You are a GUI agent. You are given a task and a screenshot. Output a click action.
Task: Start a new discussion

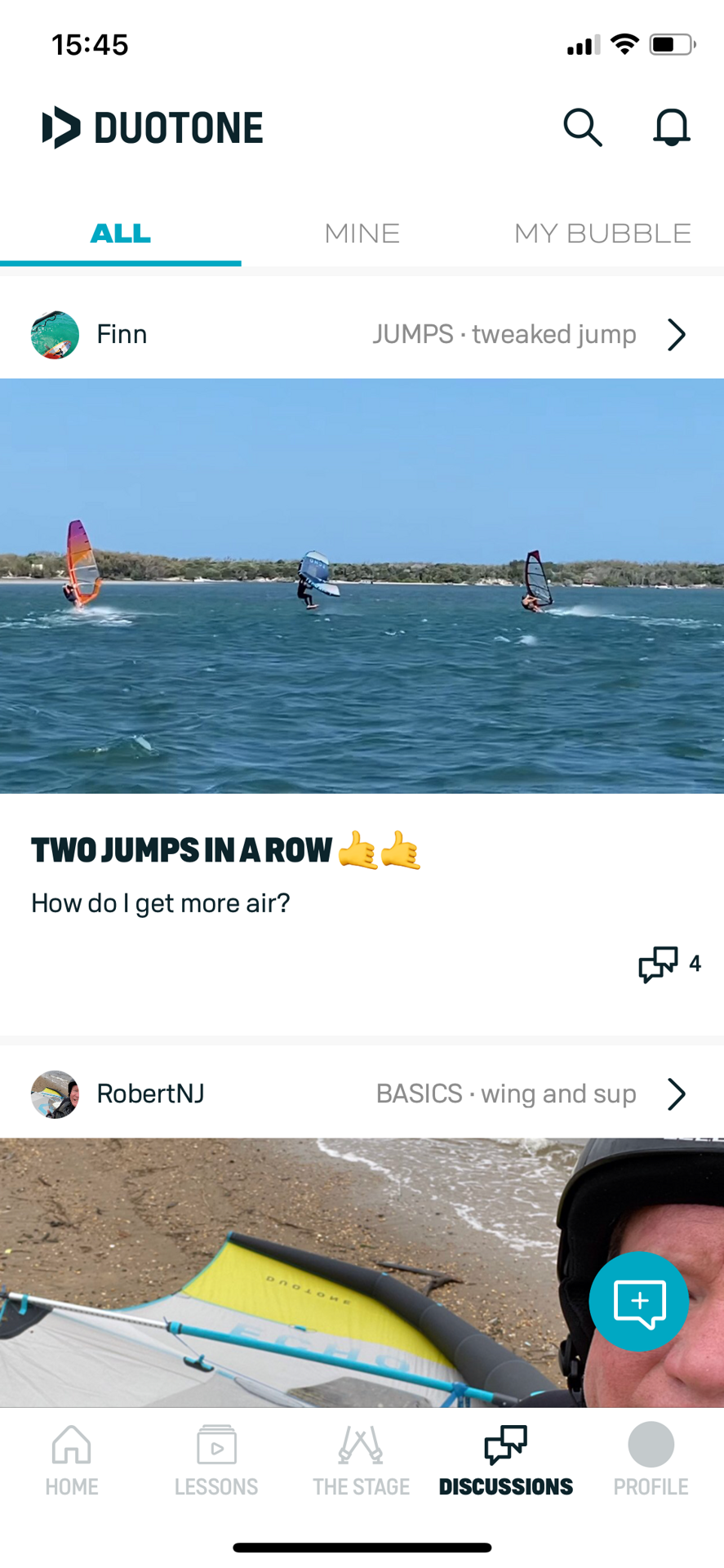click(639, 1302)
